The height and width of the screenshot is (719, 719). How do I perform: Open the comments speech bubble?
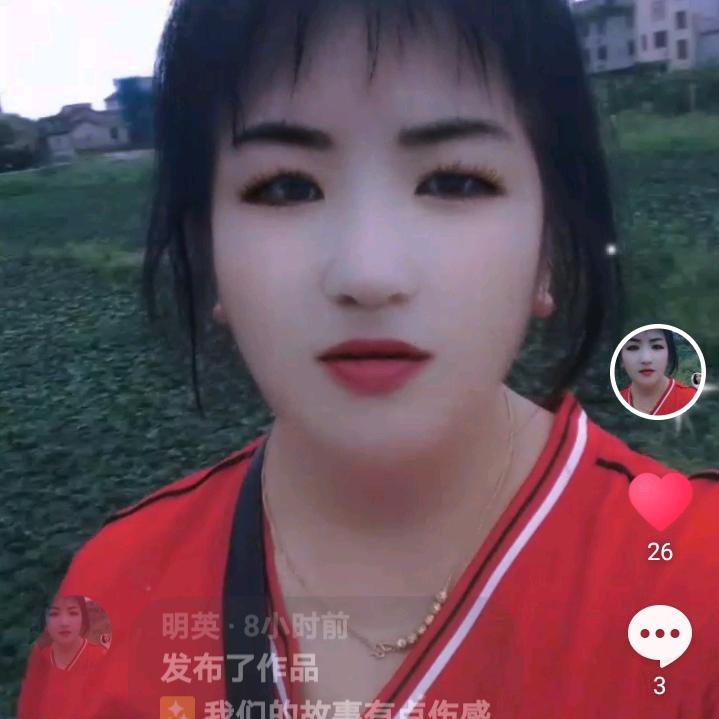tap(659, 636)
